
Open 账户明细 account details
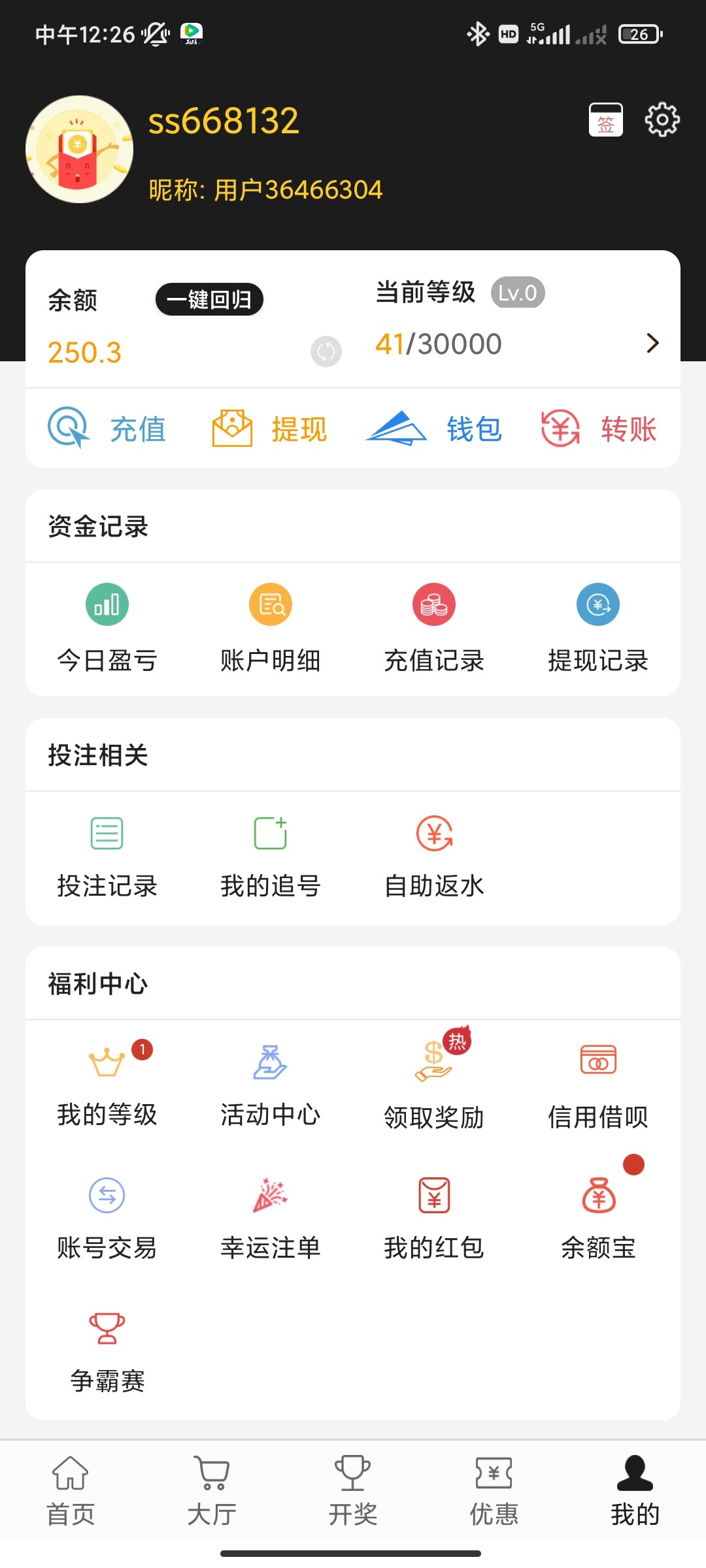[x=270, y=627]
